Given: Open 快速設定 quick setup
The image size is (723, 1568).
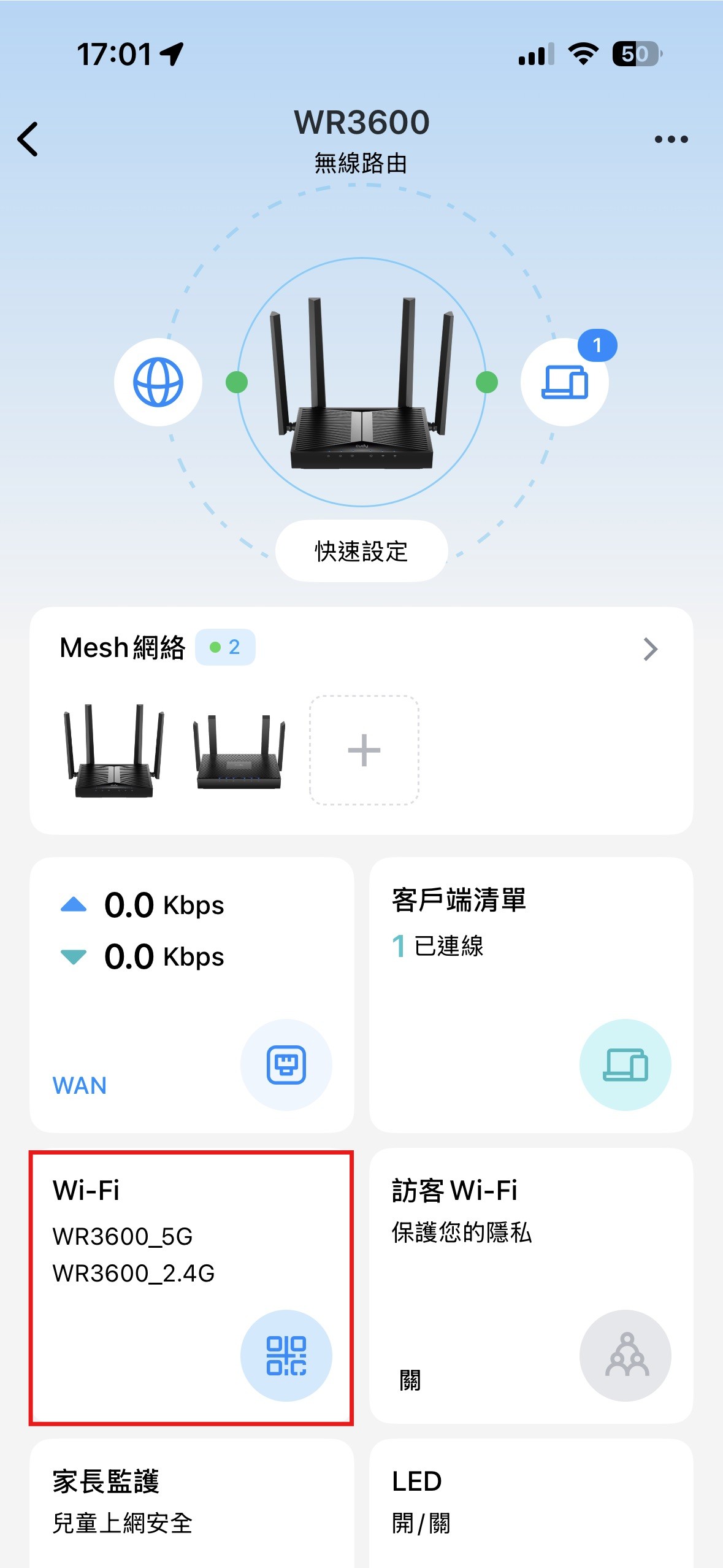Looking at the screenshot, I should (361, 551).
